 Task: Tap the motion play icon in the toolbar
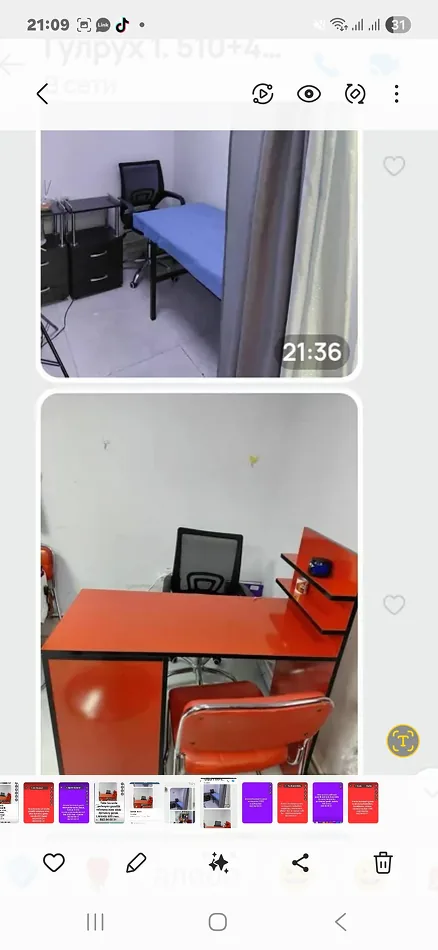[262, 94]
